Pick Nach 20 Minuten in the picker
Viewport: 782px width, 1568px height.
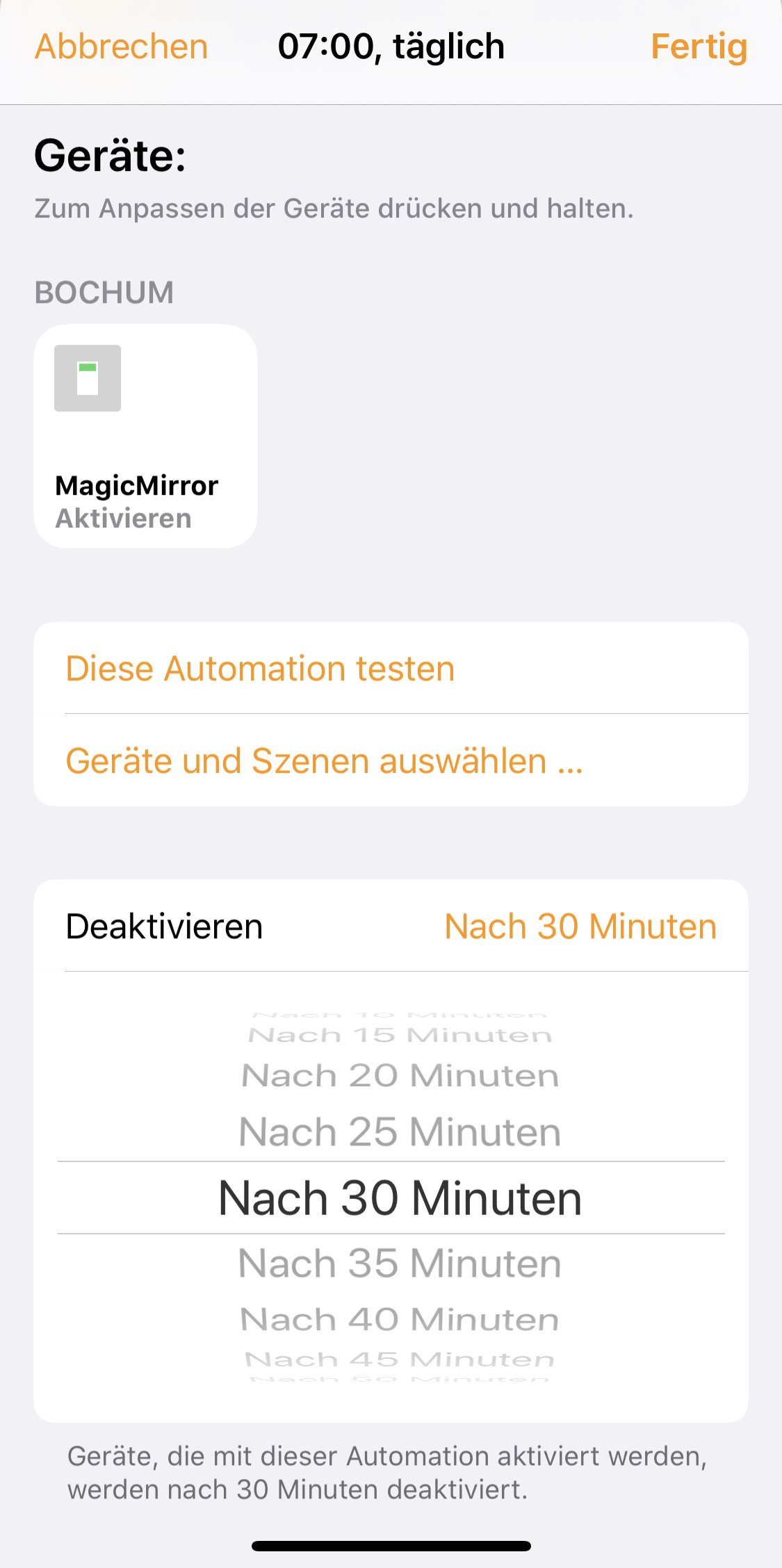click(400, 1076)
